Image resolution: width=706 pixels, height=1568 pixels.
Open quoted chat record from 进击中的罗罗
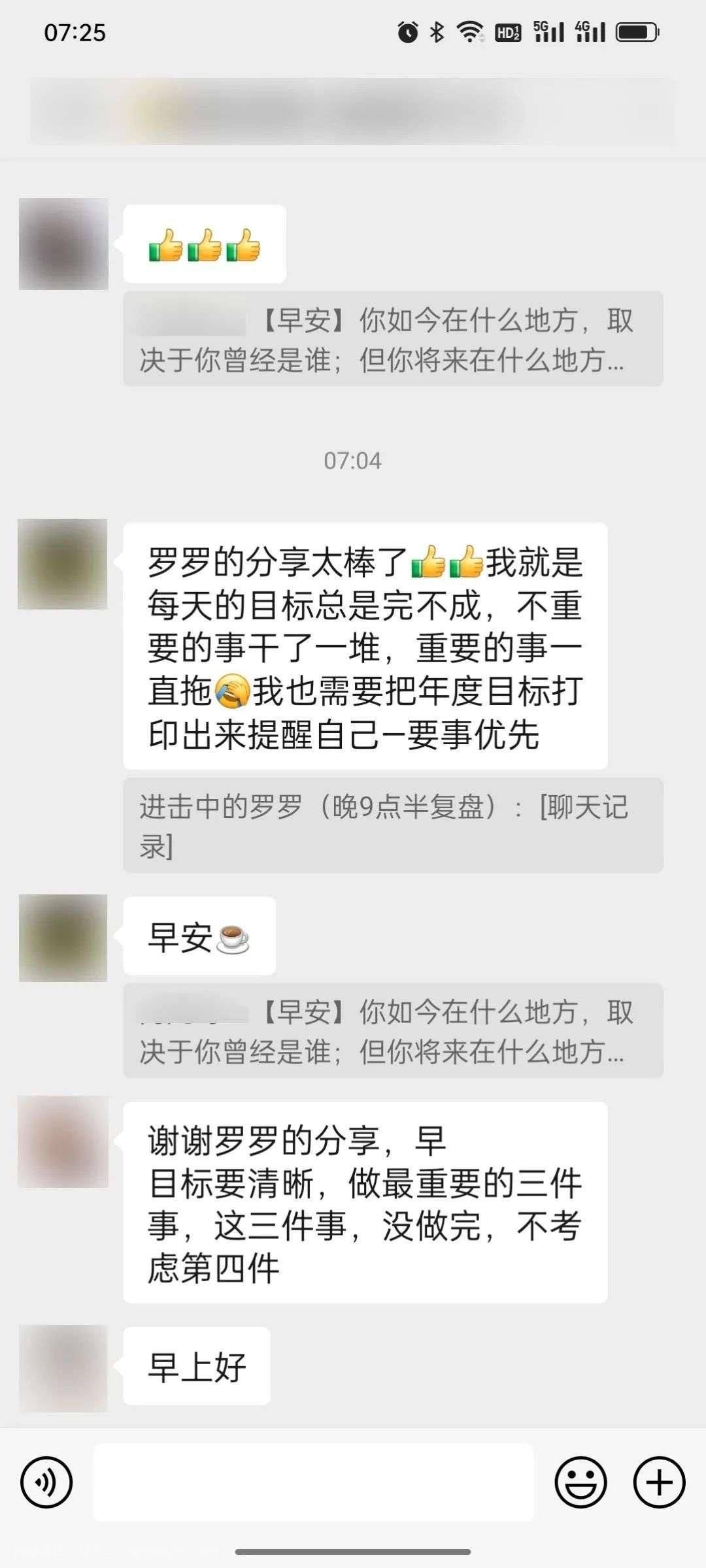(393, 825)
